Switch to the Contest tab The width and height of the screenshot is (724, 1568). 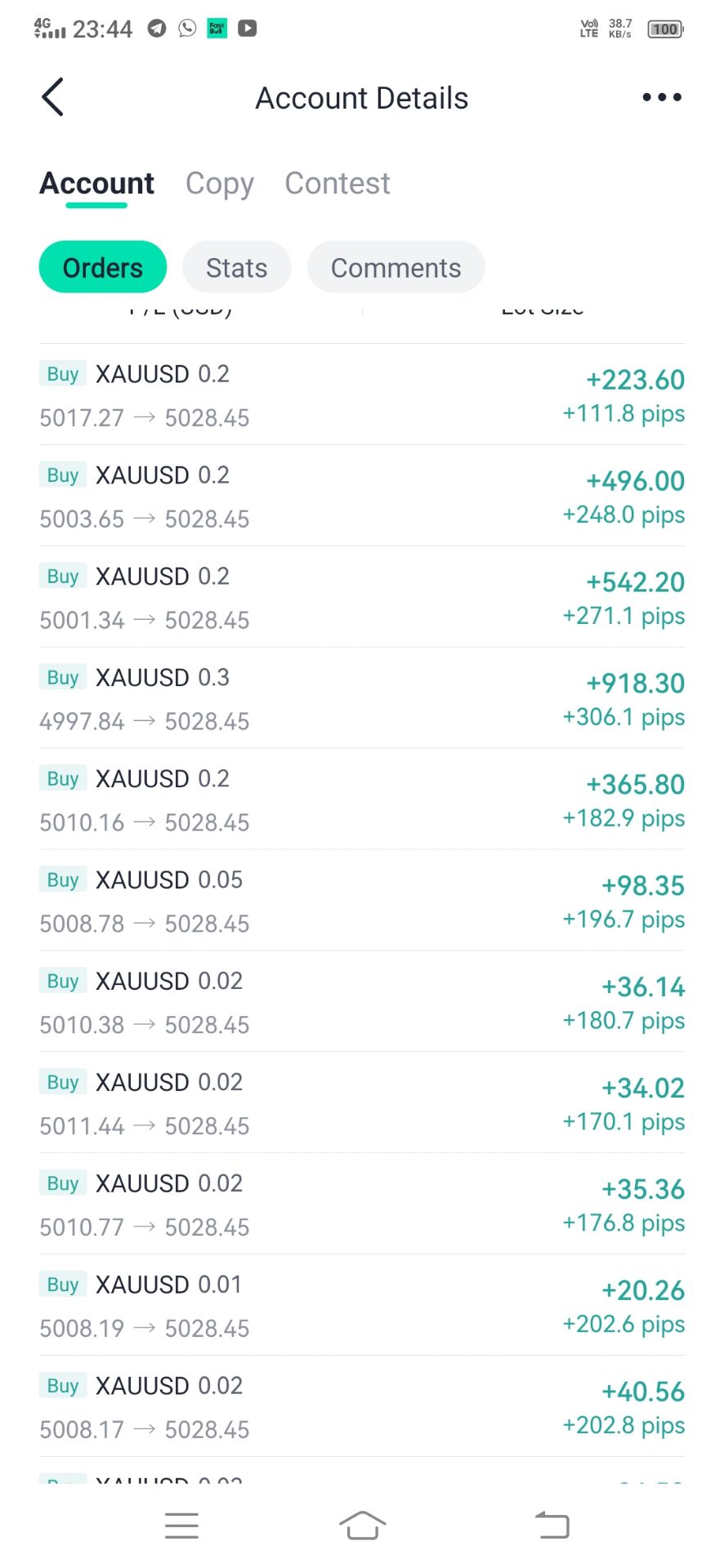click(337, 184)
